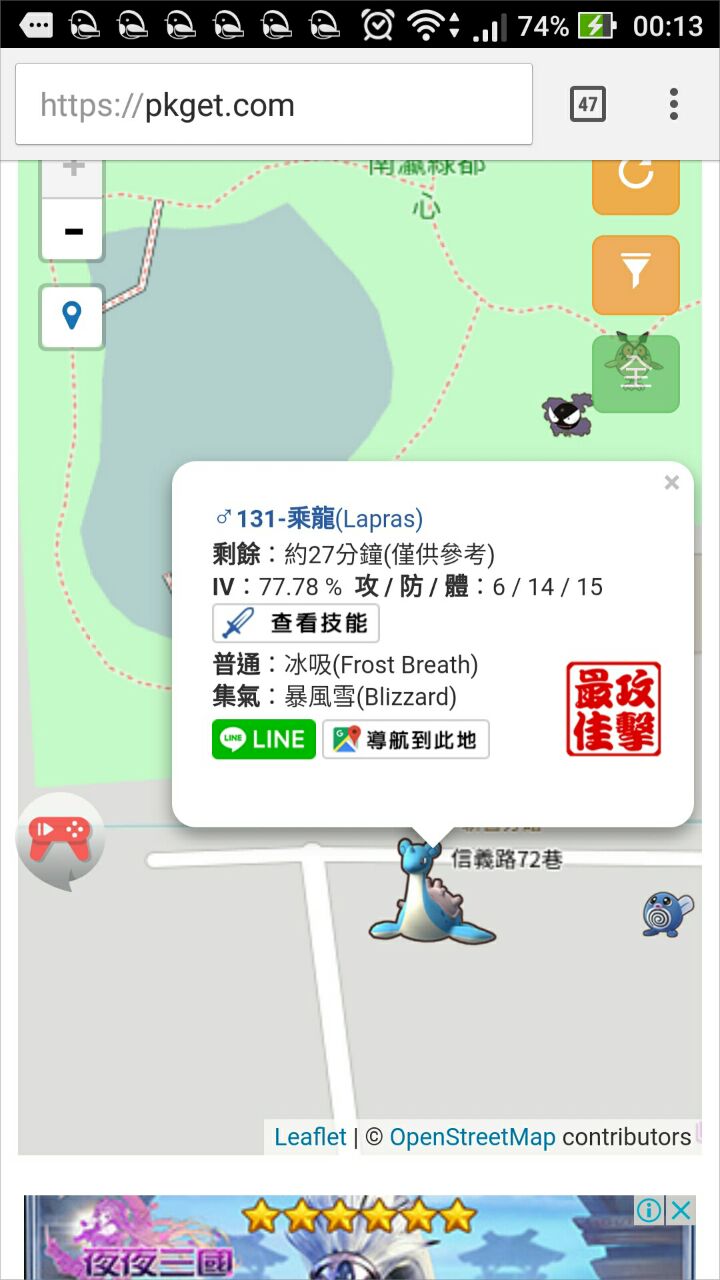Open the OpenStreetMap link
This screenshot has width=720, height=1280.
point(472,1137)
